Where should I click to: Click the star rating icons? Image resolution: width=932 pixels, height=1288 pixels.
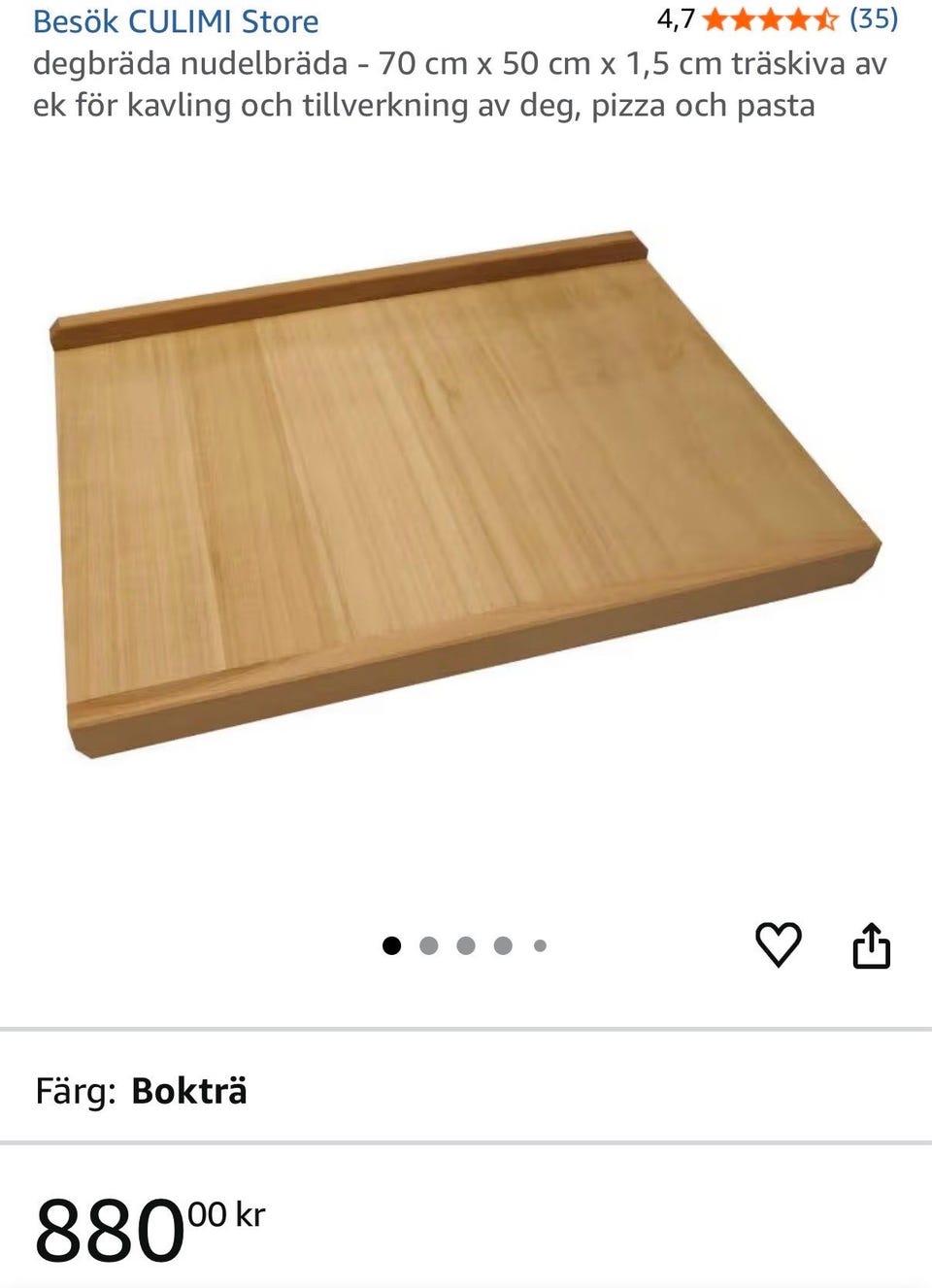coord(767,19)
